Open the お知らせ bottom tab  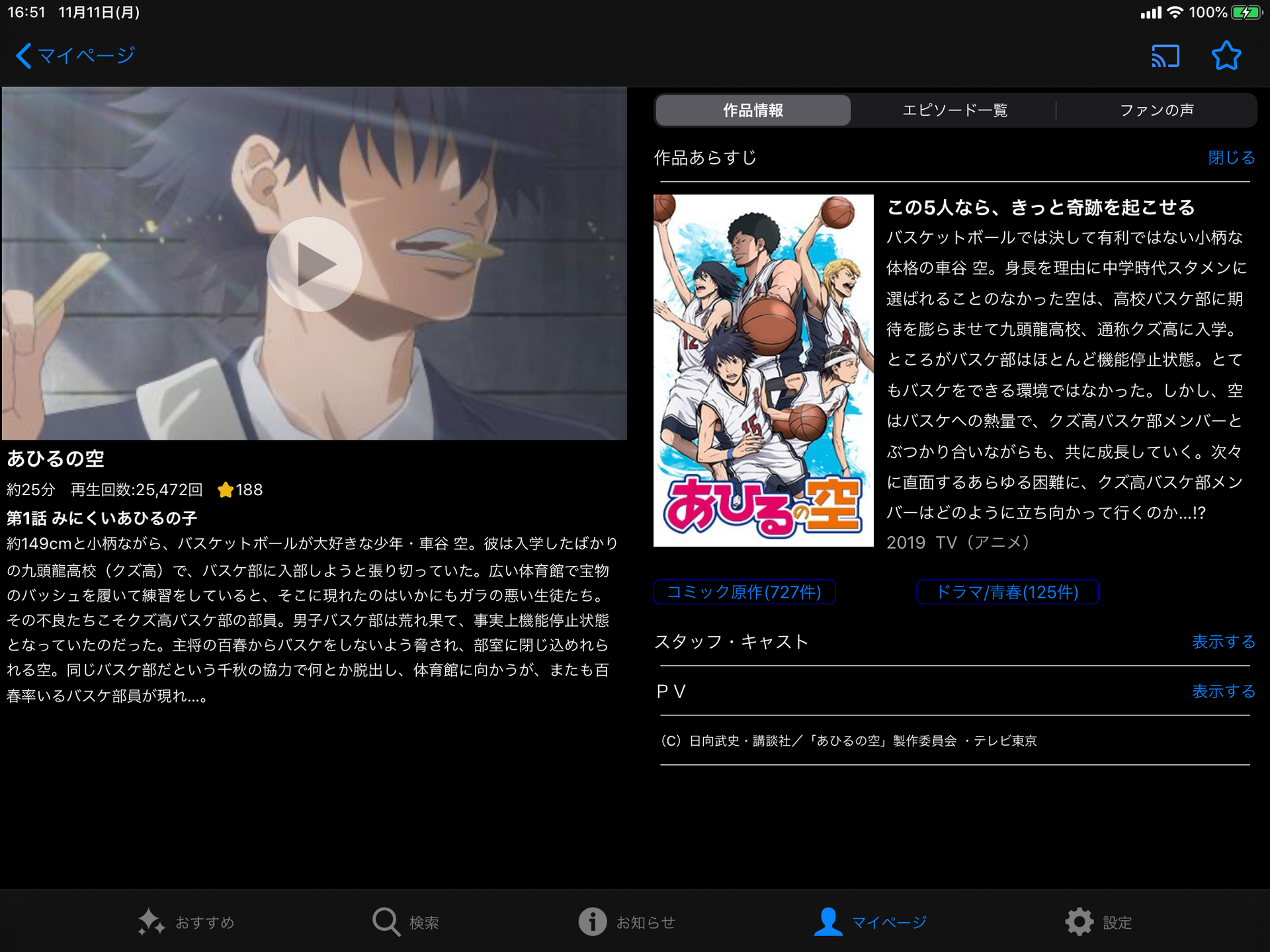(x=626, y=922)
